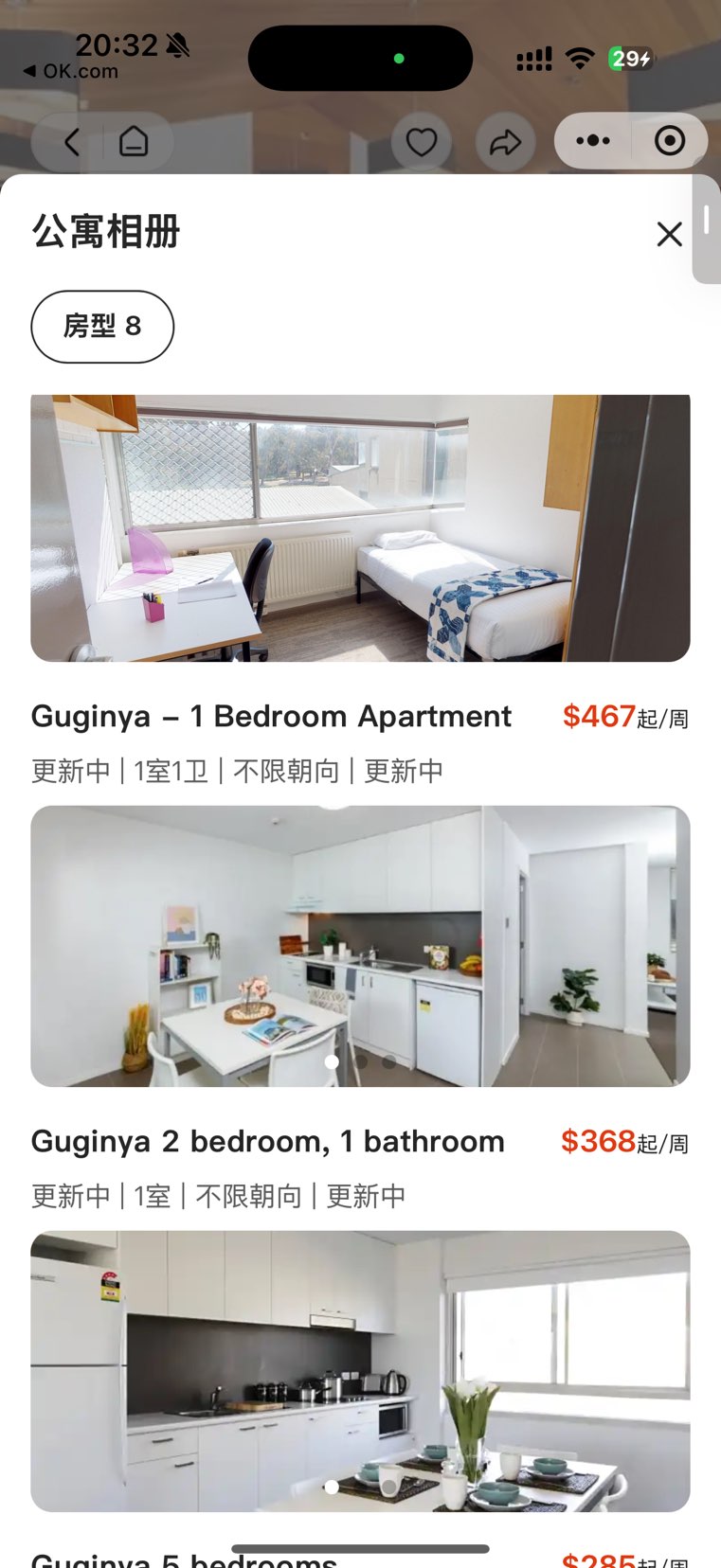View the Guginya 2 bedroom, 1 bathroom photo

click(360, 946)
